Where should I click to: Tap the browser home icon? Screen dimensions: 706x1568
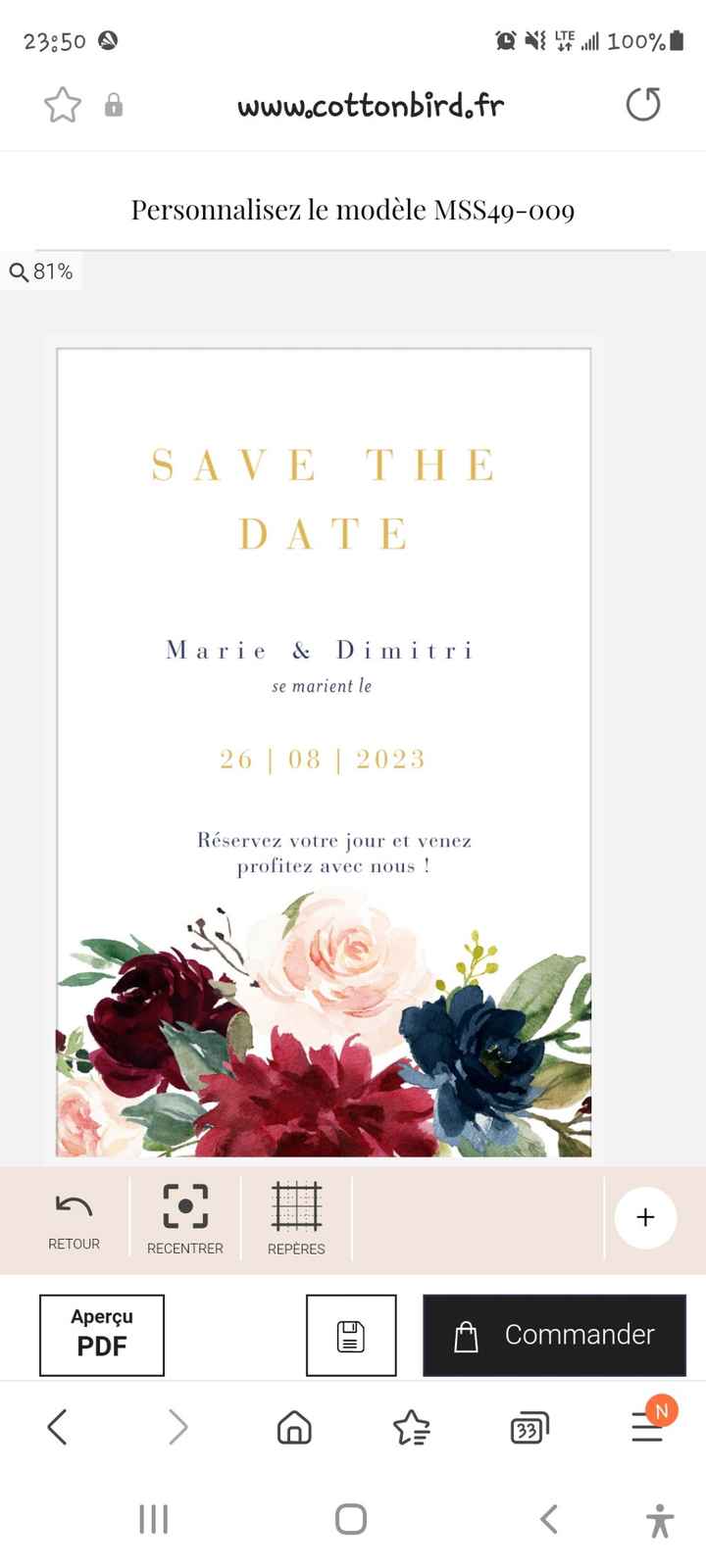pyautogui.click(x=292, y=1428)
